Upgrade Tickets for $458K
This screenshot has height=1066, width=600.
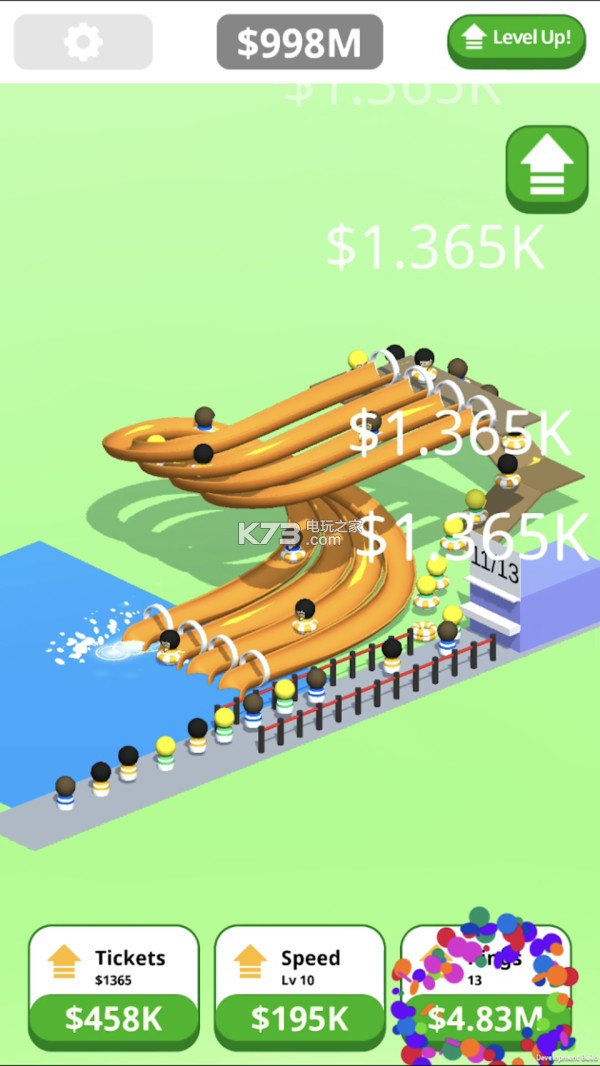click(113, 1017)
